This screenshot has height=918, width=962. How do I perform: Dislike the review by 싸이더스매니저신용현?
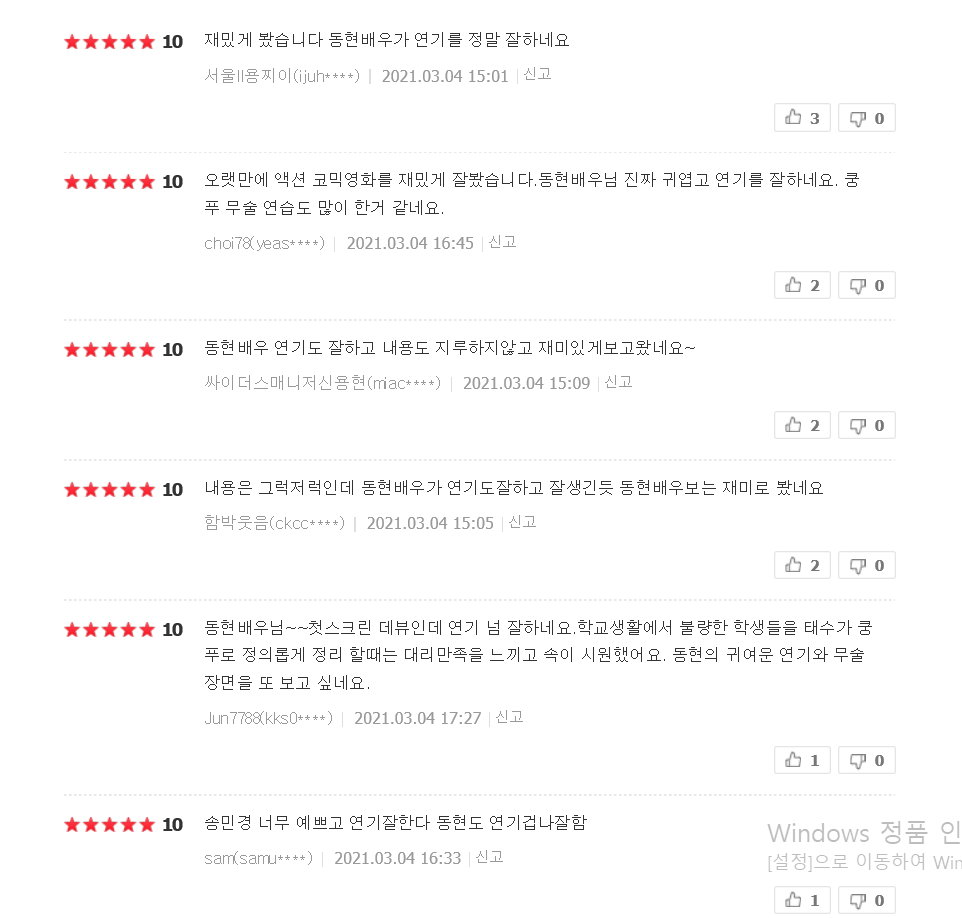coord(866,426)
